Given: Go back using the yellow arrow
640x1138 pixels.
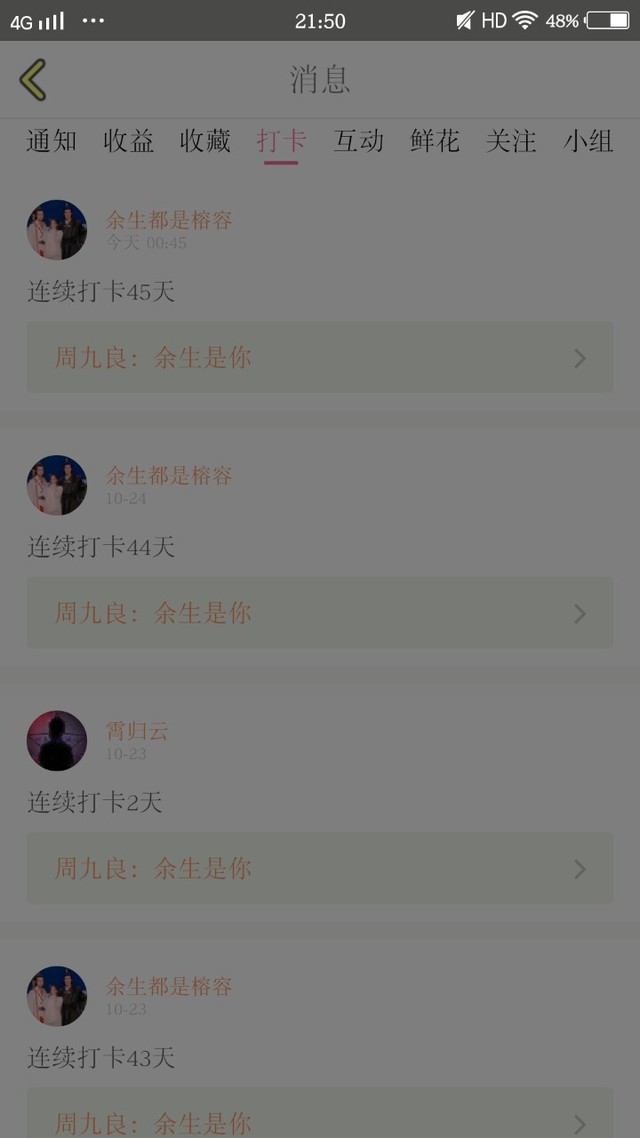Looking at the screenshot, I should (33, 80).
